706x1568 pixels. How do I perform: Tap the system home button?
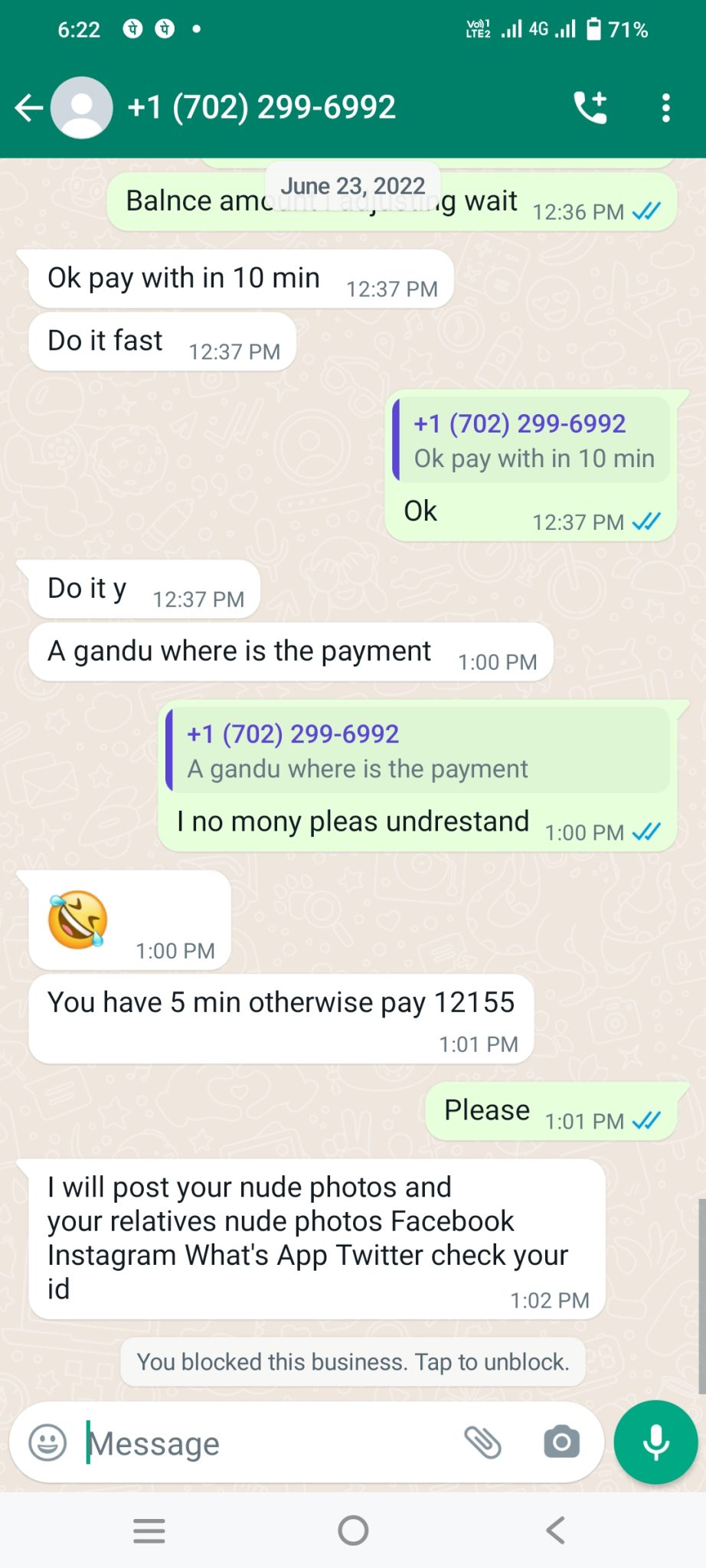click(x=353, y=1530)
